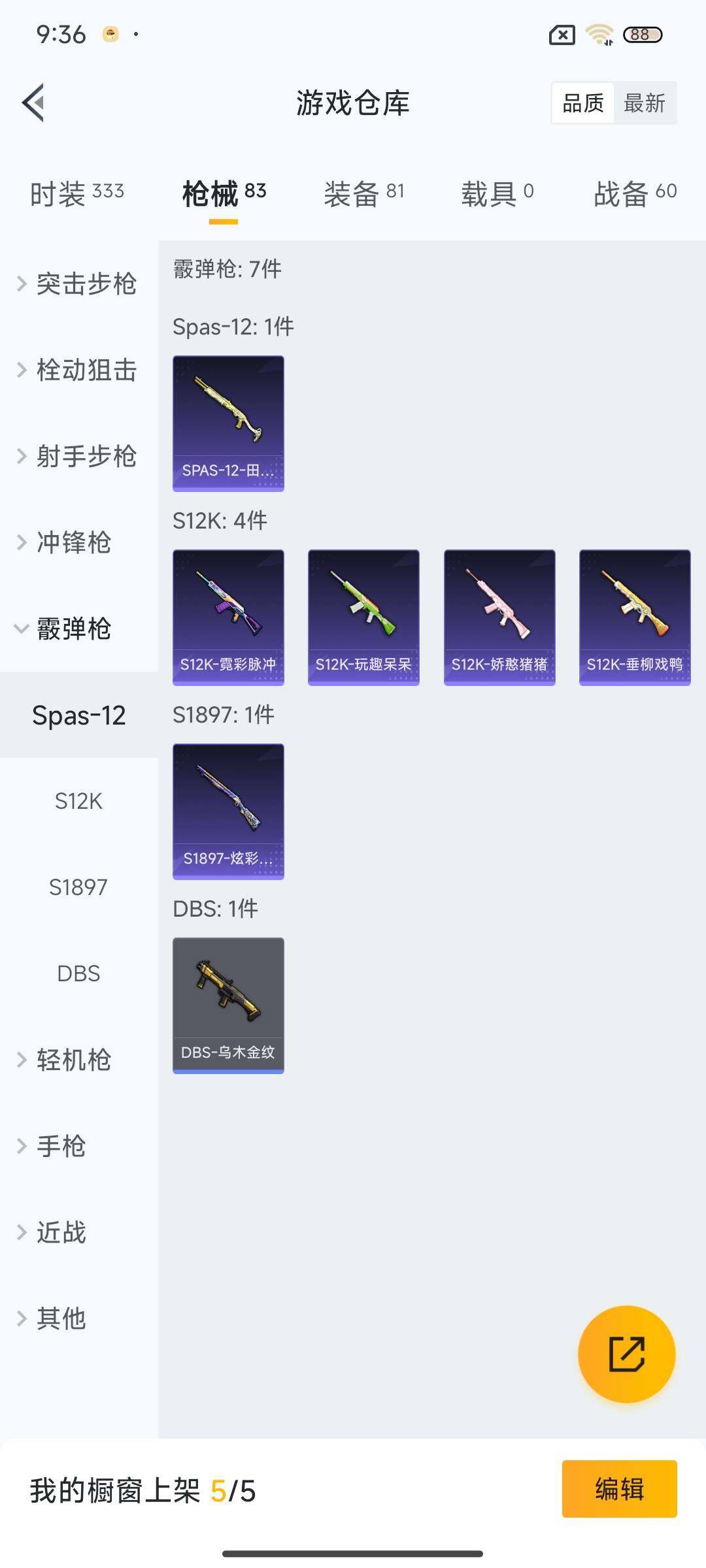Screen dimensions: 706x1568
Task: Sort warehouse by 最新
Action: click(644, 103)
